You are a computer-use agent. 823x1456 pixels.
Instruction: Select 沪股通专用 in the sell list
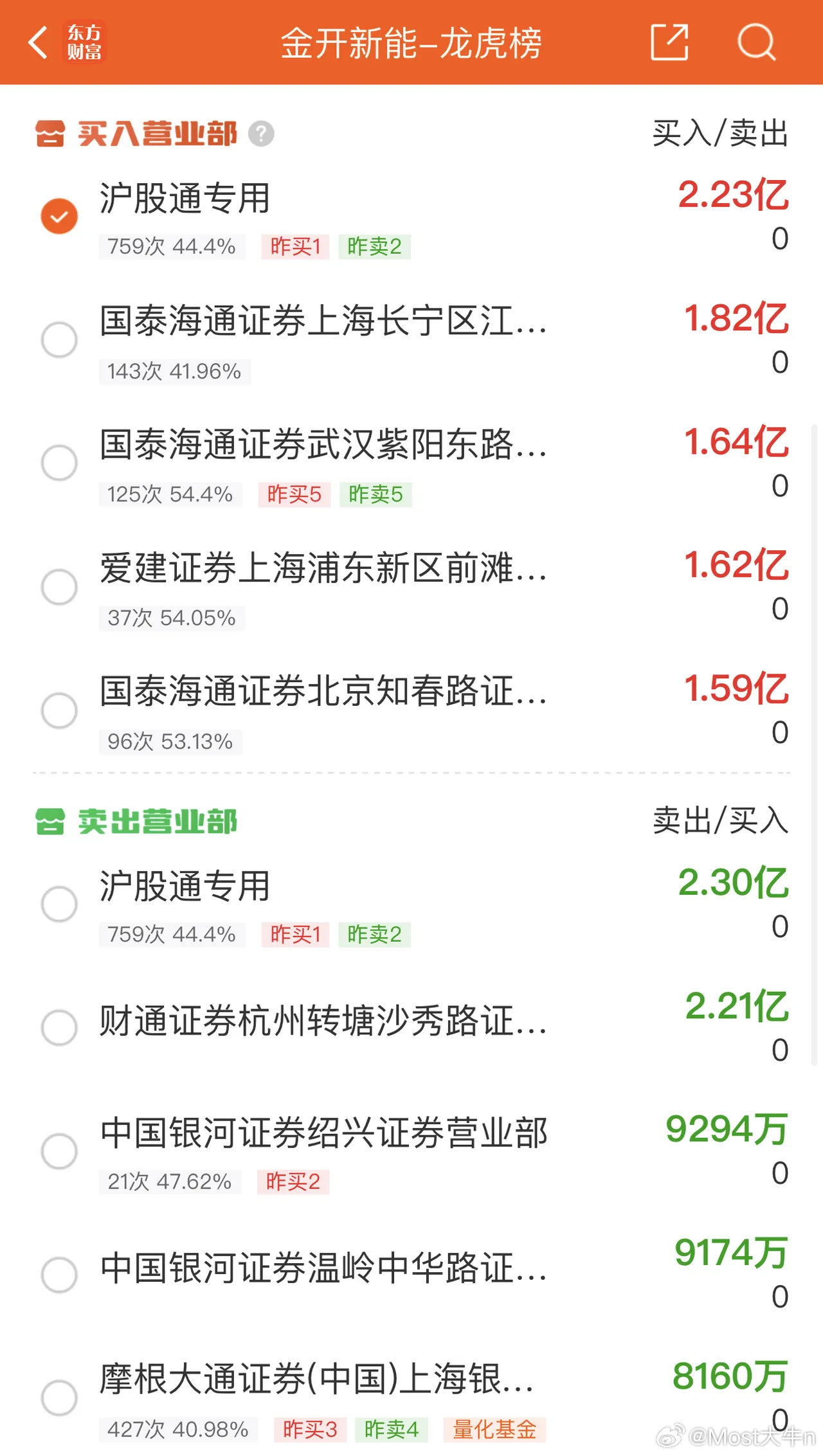click(59, 904)
